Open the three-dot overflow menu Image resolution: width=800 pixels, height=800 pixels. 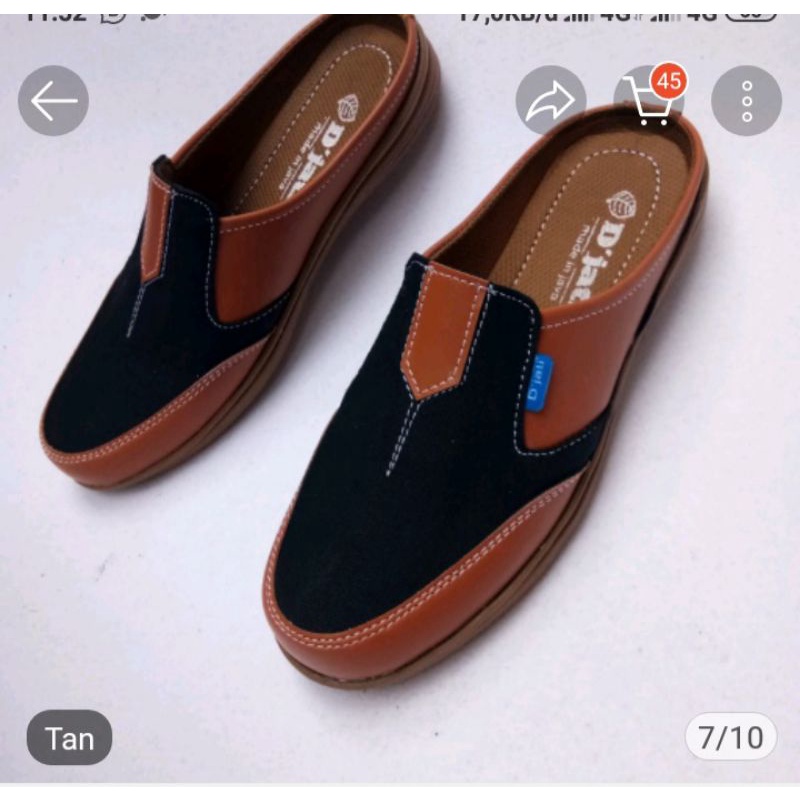click(x=746, y=101)
